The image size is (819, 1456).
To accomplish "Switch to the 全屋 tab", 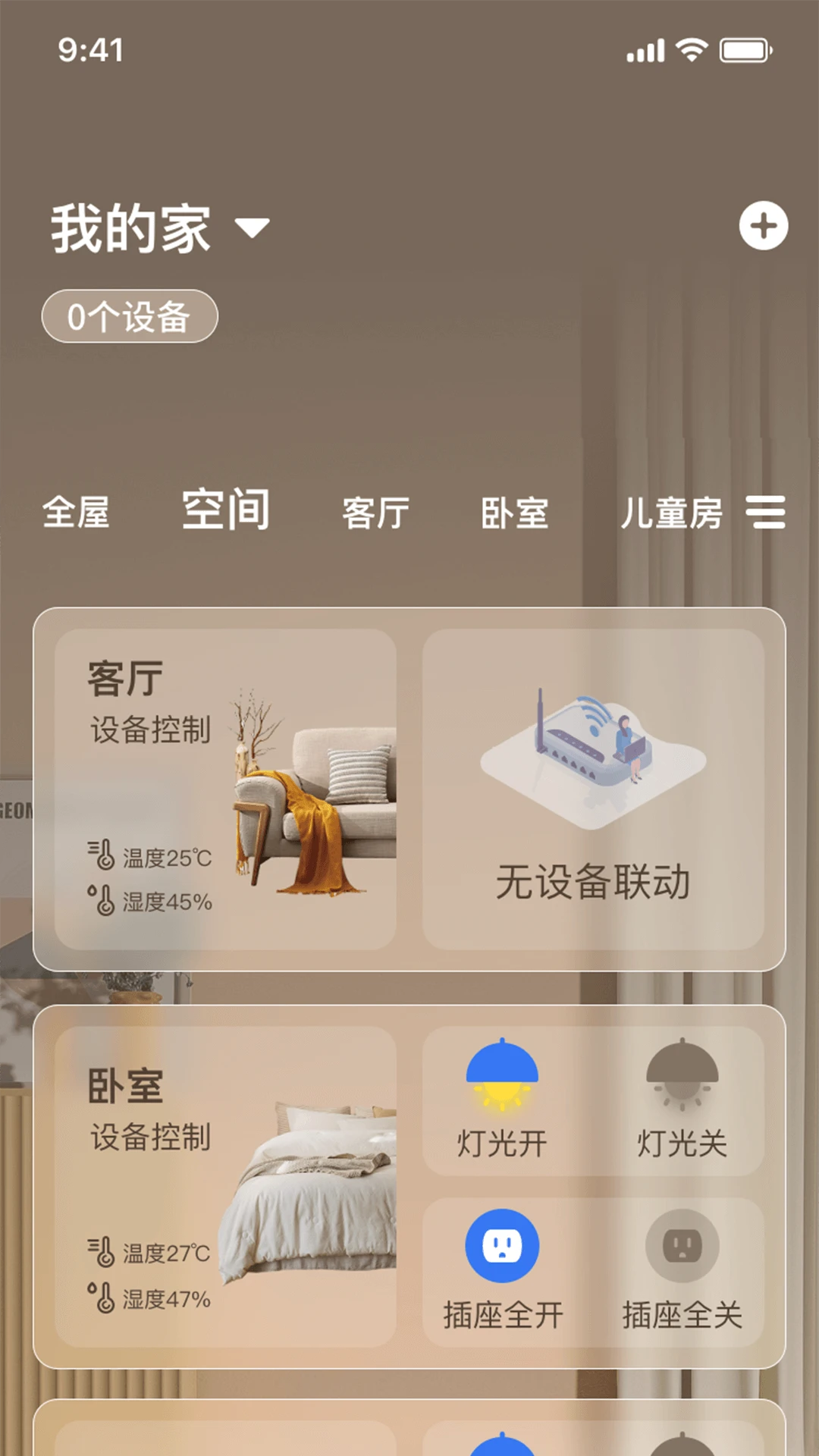I will click(x=76, y=513).
